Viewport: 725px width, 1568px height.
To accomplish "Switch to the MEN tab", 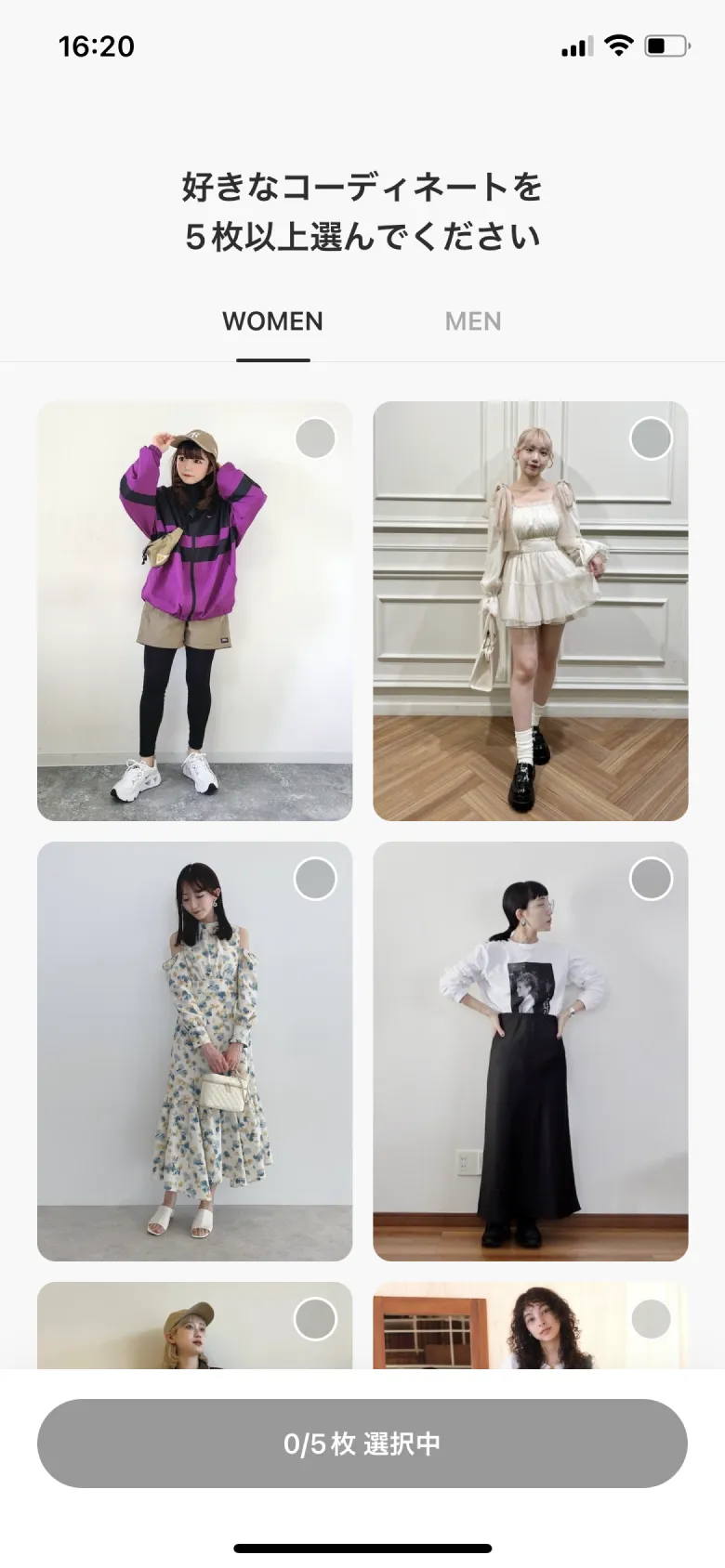I will click(x=473, y=320).
